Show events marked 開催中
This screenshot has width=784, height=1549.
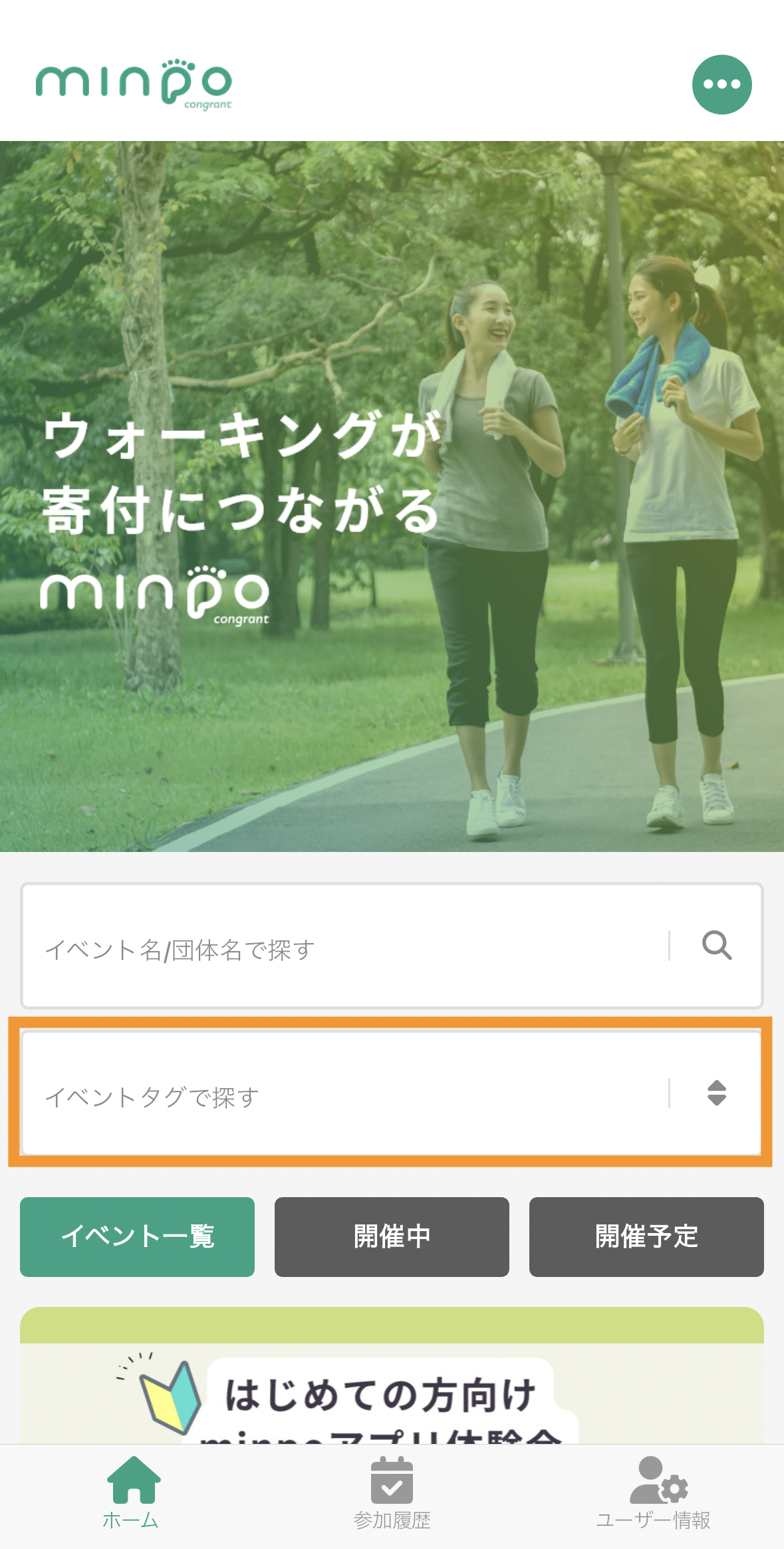tap(392, 1236)
